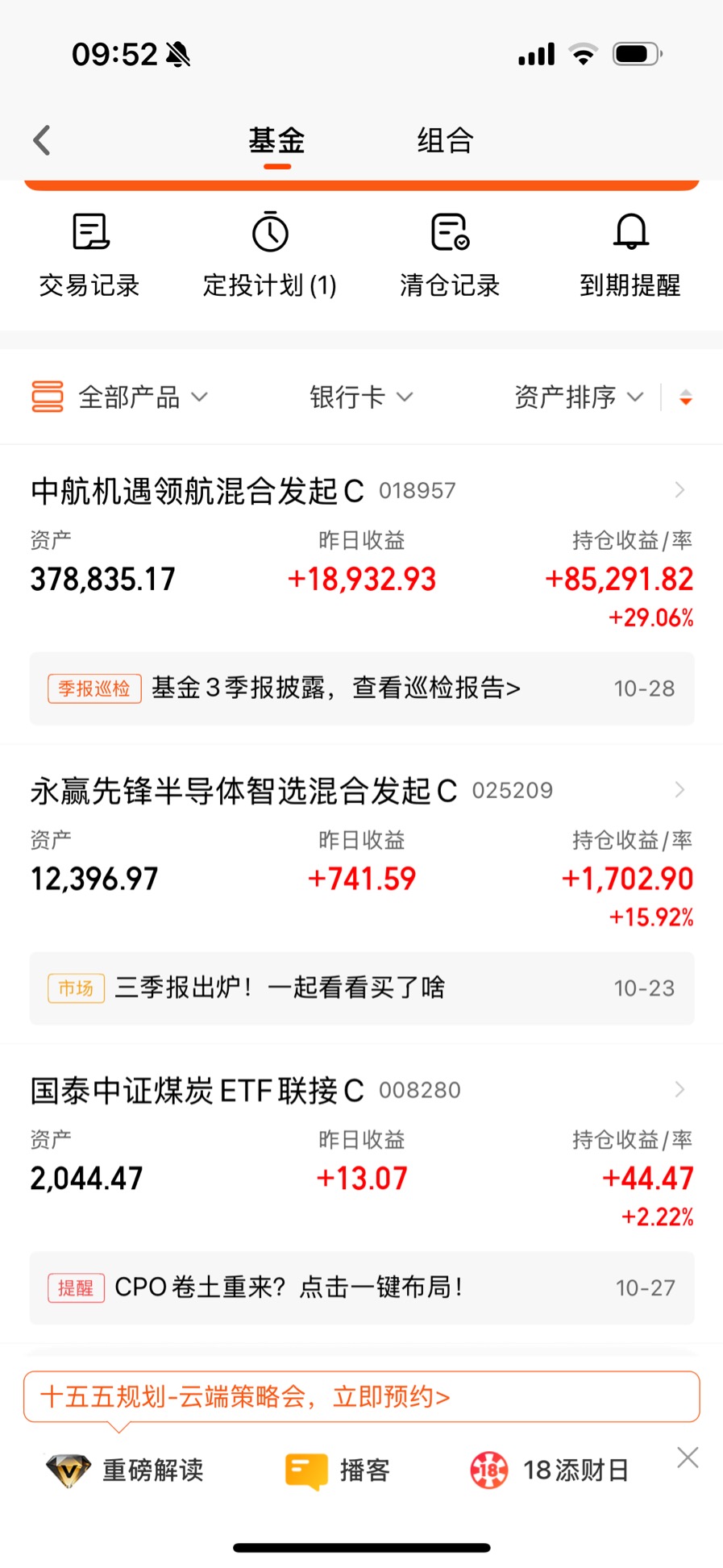Dismiss the bottom promo bar
This screenshot has width=723, height=1568.
coord(688,1458)
